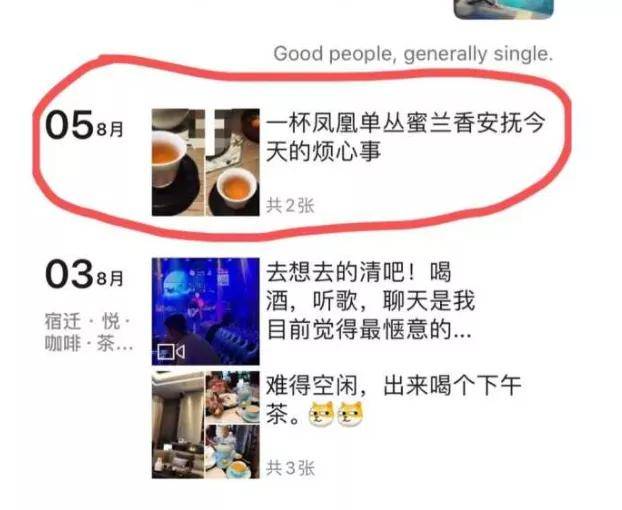Play the 清吧 video post from 03 8月
The height and width of the screenshot is (510, 622).
click(x=204, y=310)
